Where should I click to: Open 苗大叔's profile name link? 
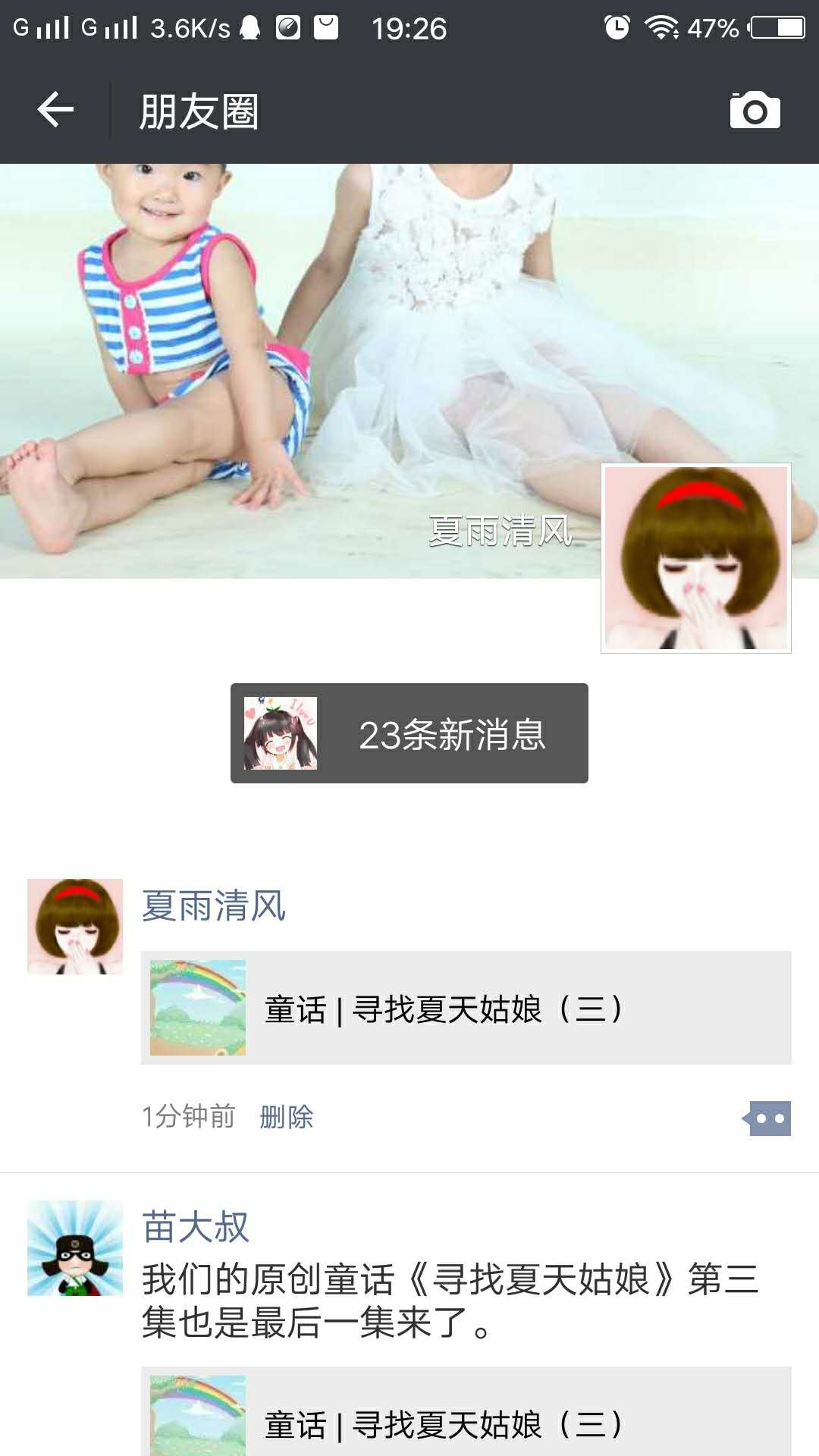[196, 1227]
